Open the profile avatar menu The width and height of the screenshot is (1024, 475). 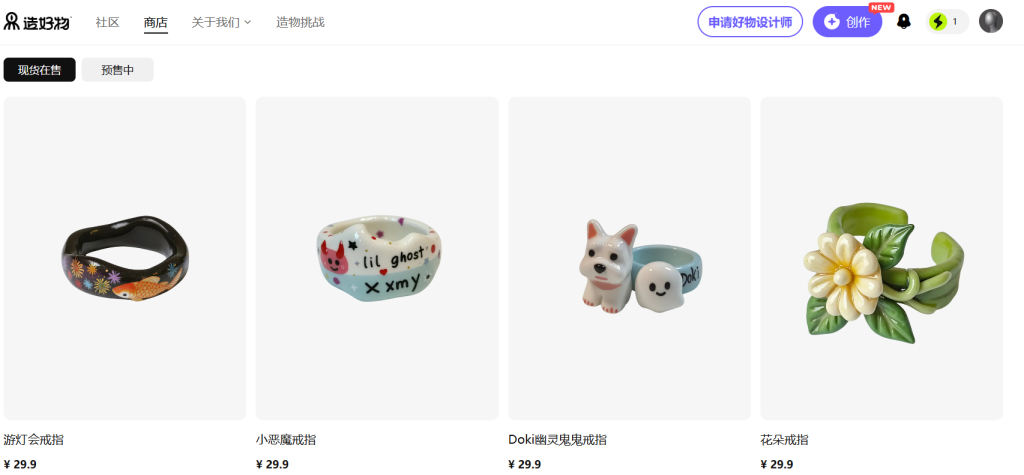click(x=990, y=21)
